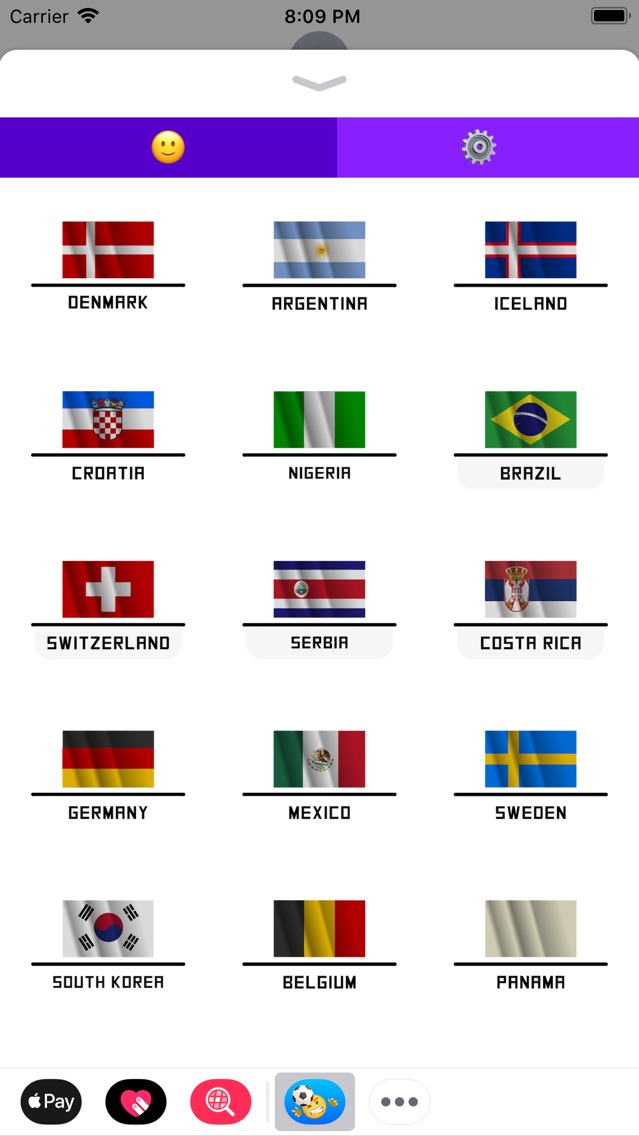639x1136 pixels.
Task: Tap the South Korea flag sticker
Action: [x=108, y=929]
